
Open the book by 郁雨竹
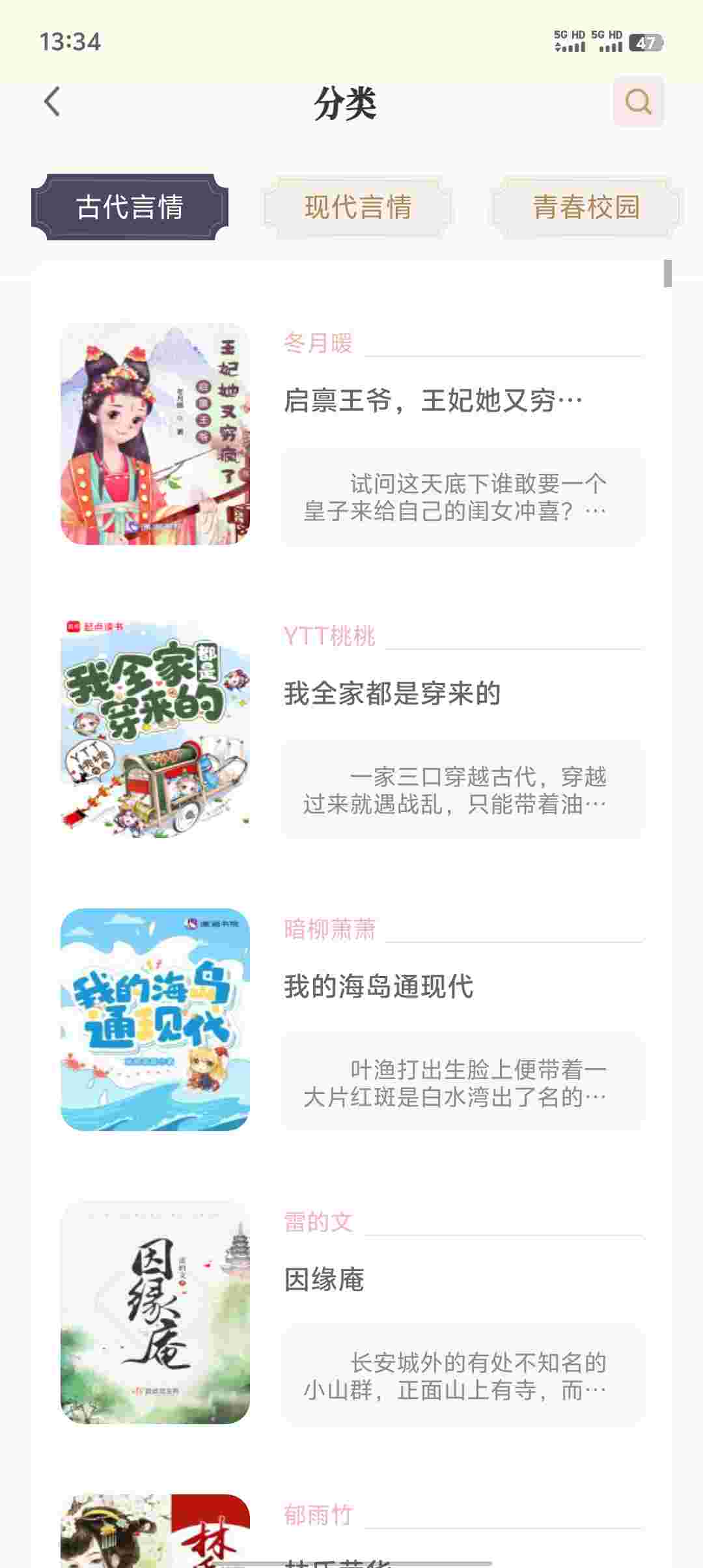point(155,1530)
